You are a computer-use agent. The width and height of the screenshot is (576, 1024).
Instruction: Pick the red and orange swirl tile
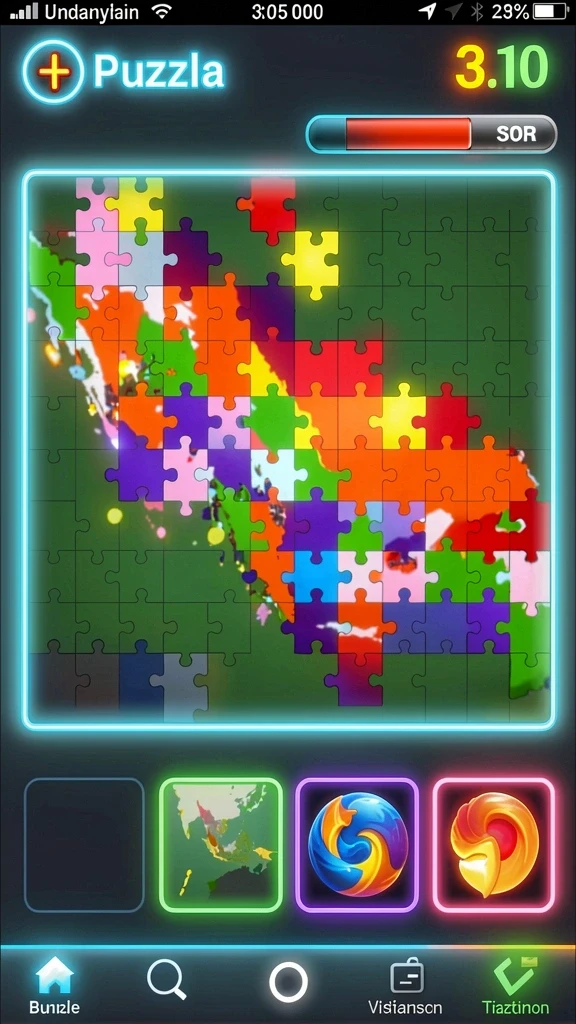coord(494,844)
